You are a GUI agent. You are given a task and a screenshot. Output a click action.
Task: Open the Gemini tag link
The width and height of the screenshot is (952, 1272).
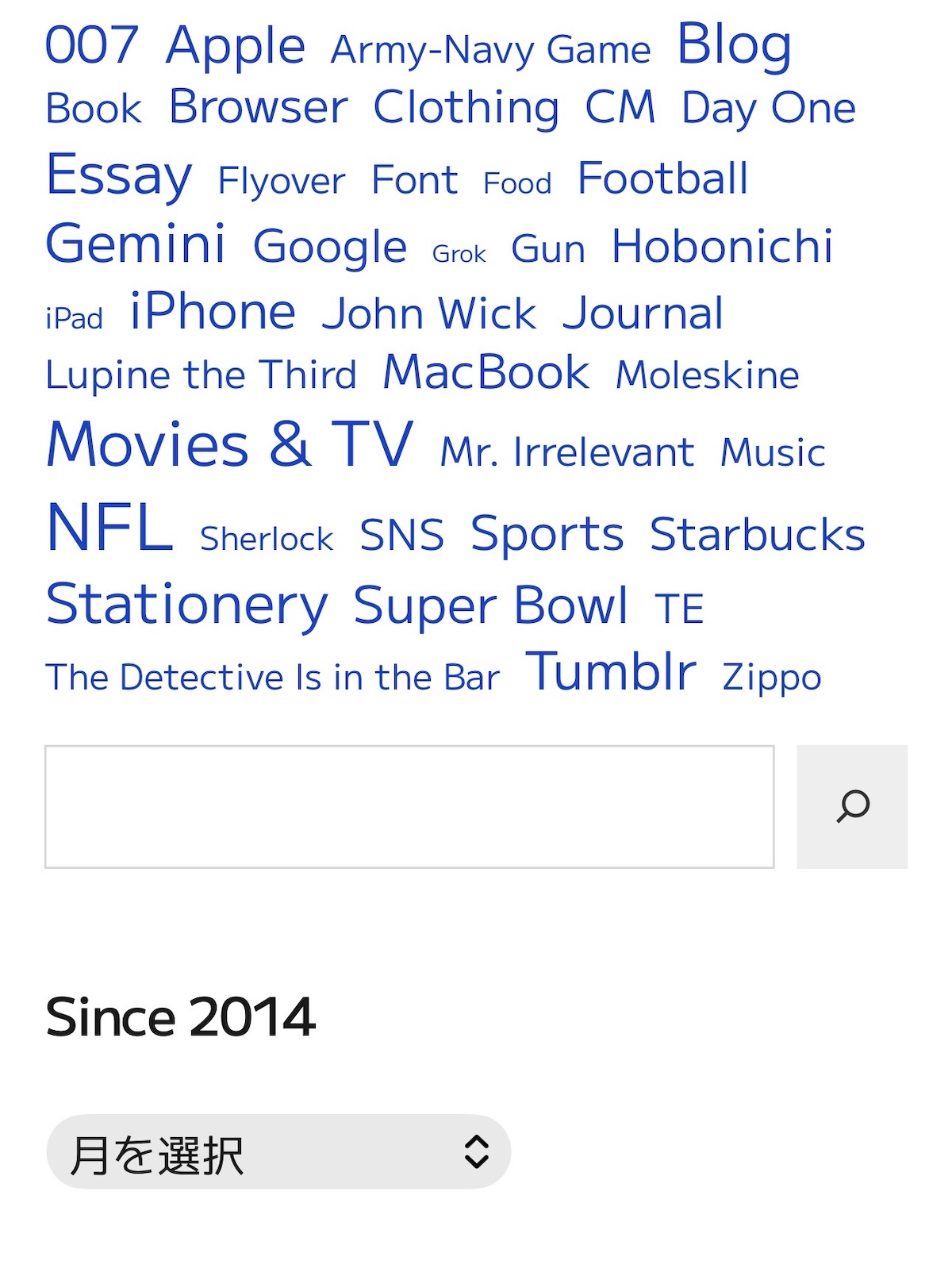136,244
